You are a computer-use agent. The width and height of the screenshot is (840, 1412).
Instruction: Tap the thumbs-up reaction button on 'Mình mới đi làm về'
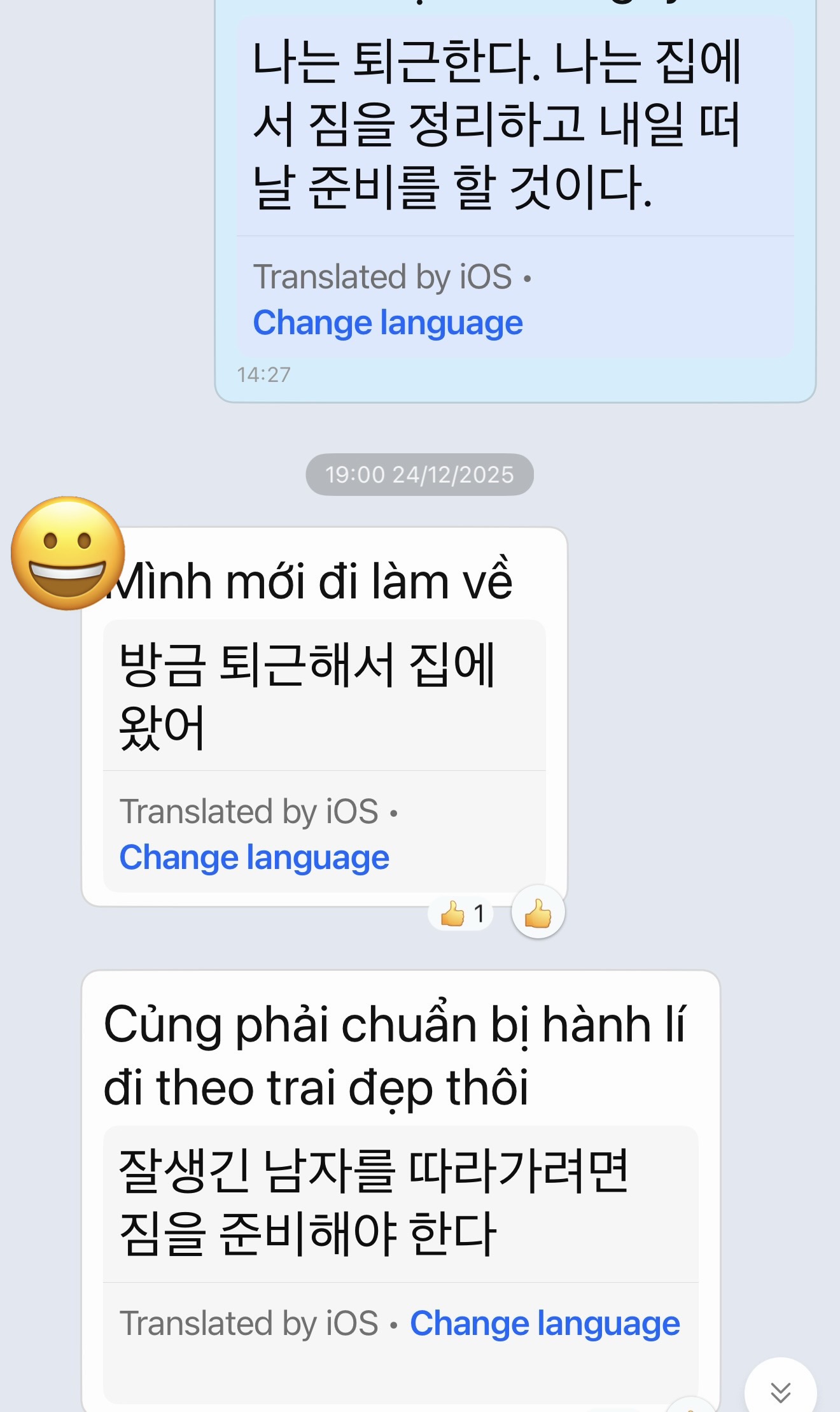[538, 914]
